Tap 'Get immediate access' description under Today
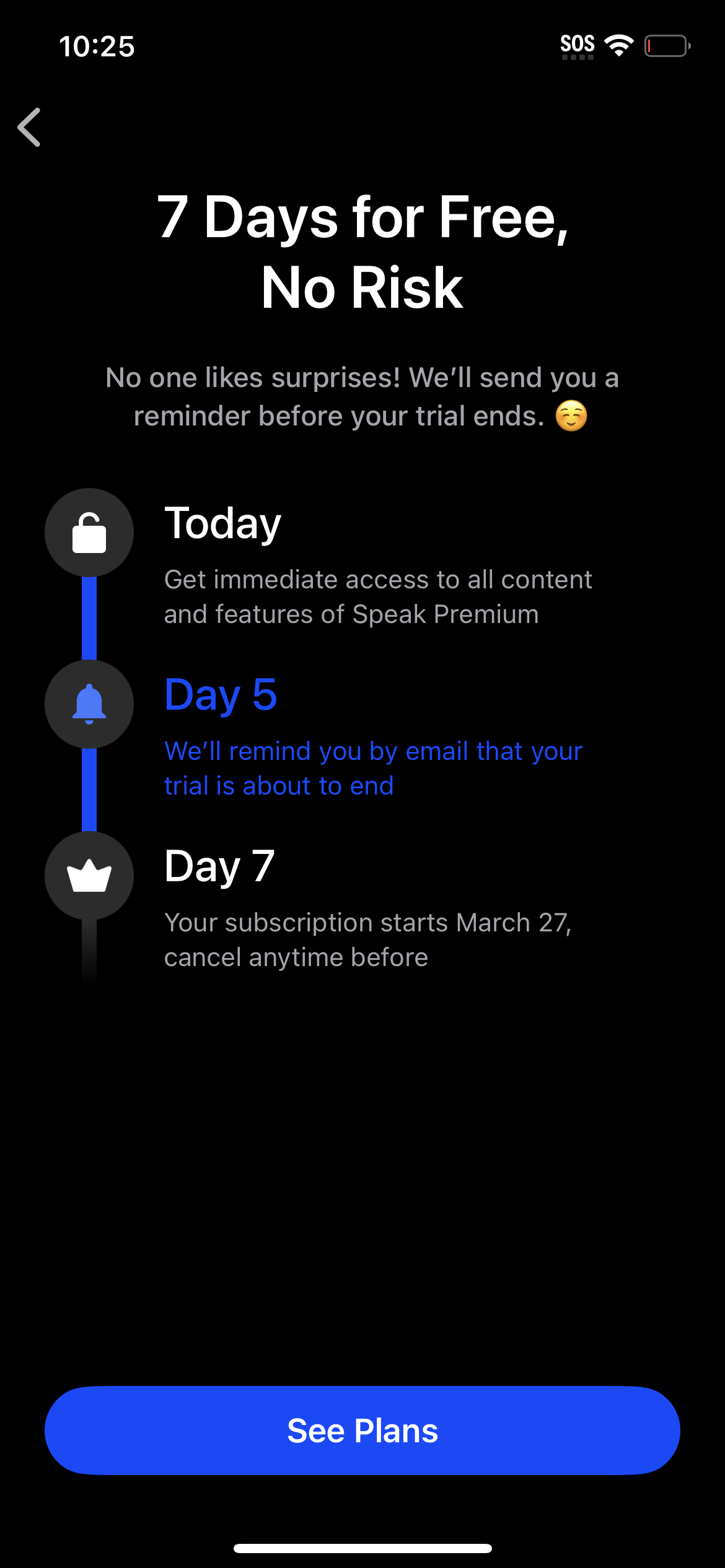The image size is (725, 1568). [378, 596]
